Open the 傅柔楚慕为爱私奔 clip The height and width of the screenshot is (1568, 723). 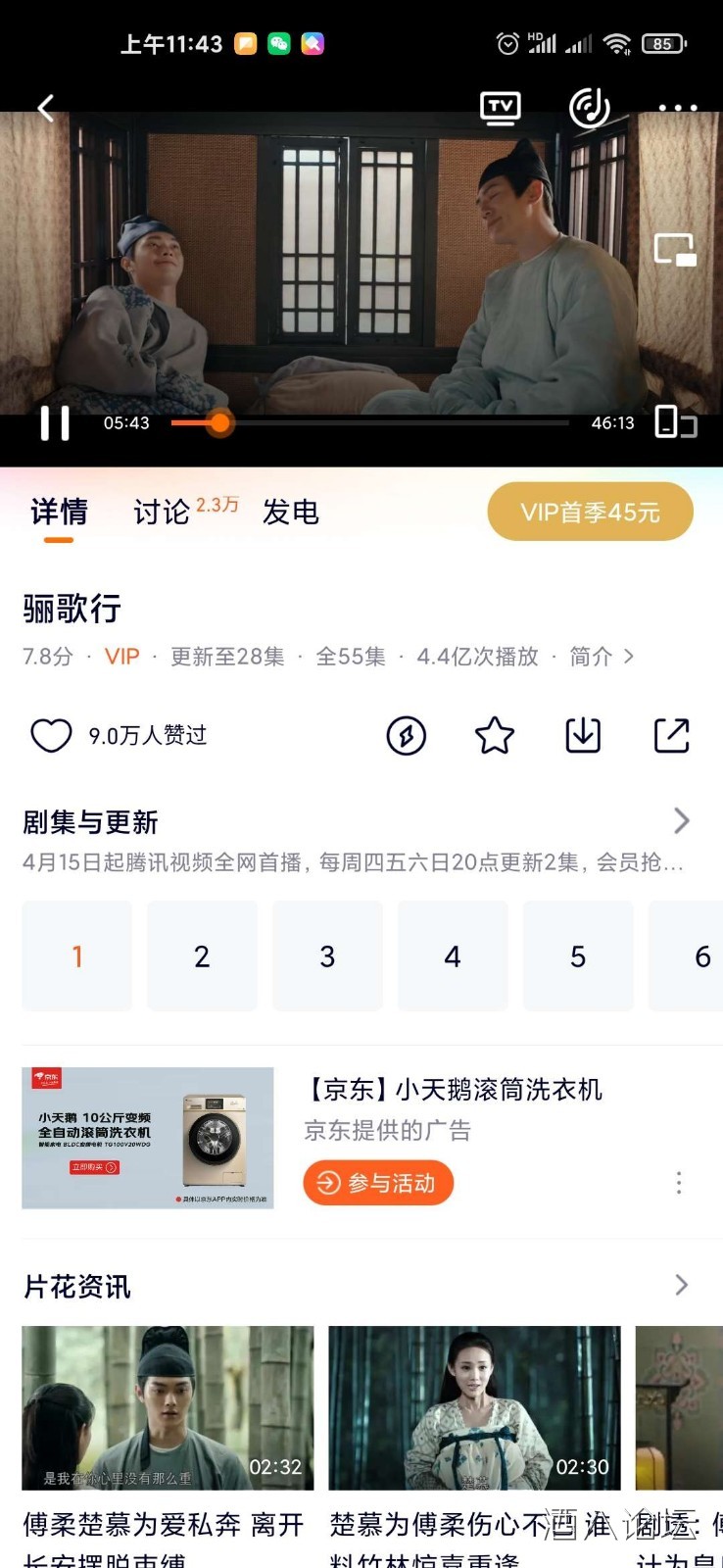click(168, 1408)
